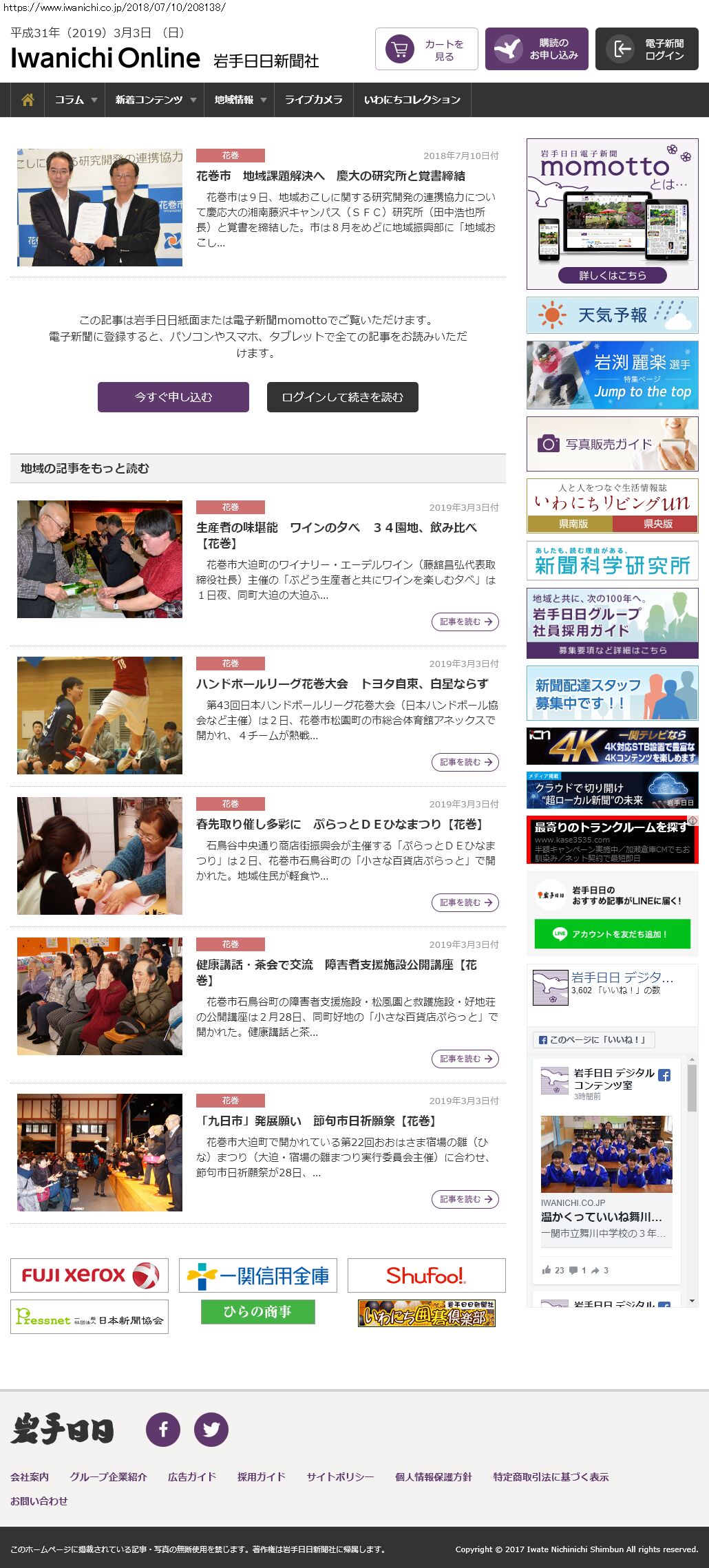Select ログインして続きを読む
709x1568 pixels.
pos(343,397)
